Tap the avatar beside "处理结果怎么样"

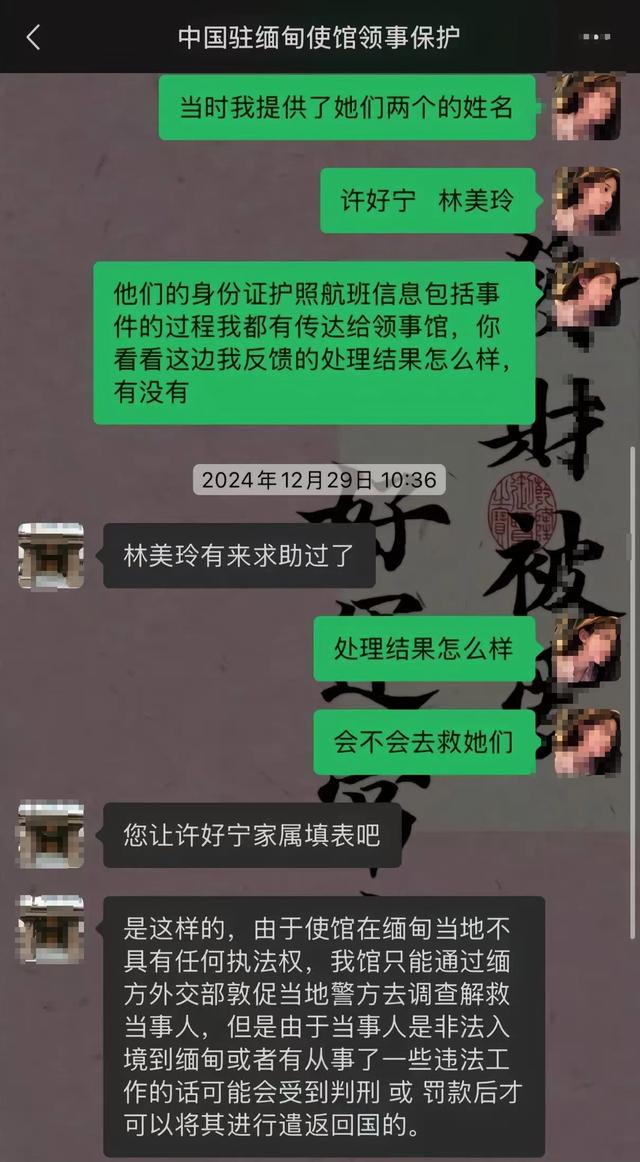coord(586,649)
